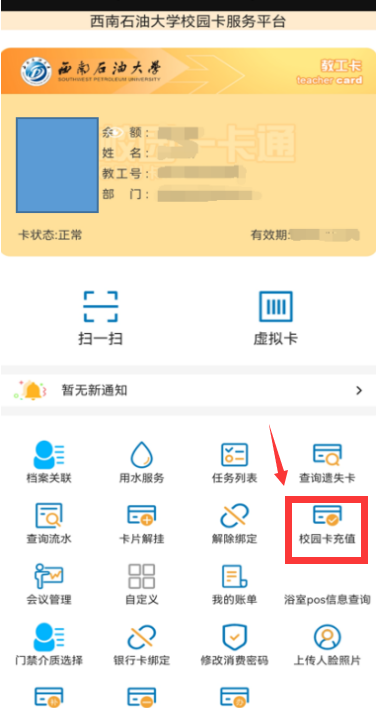Open 任务列表 task list

(235, 462)
